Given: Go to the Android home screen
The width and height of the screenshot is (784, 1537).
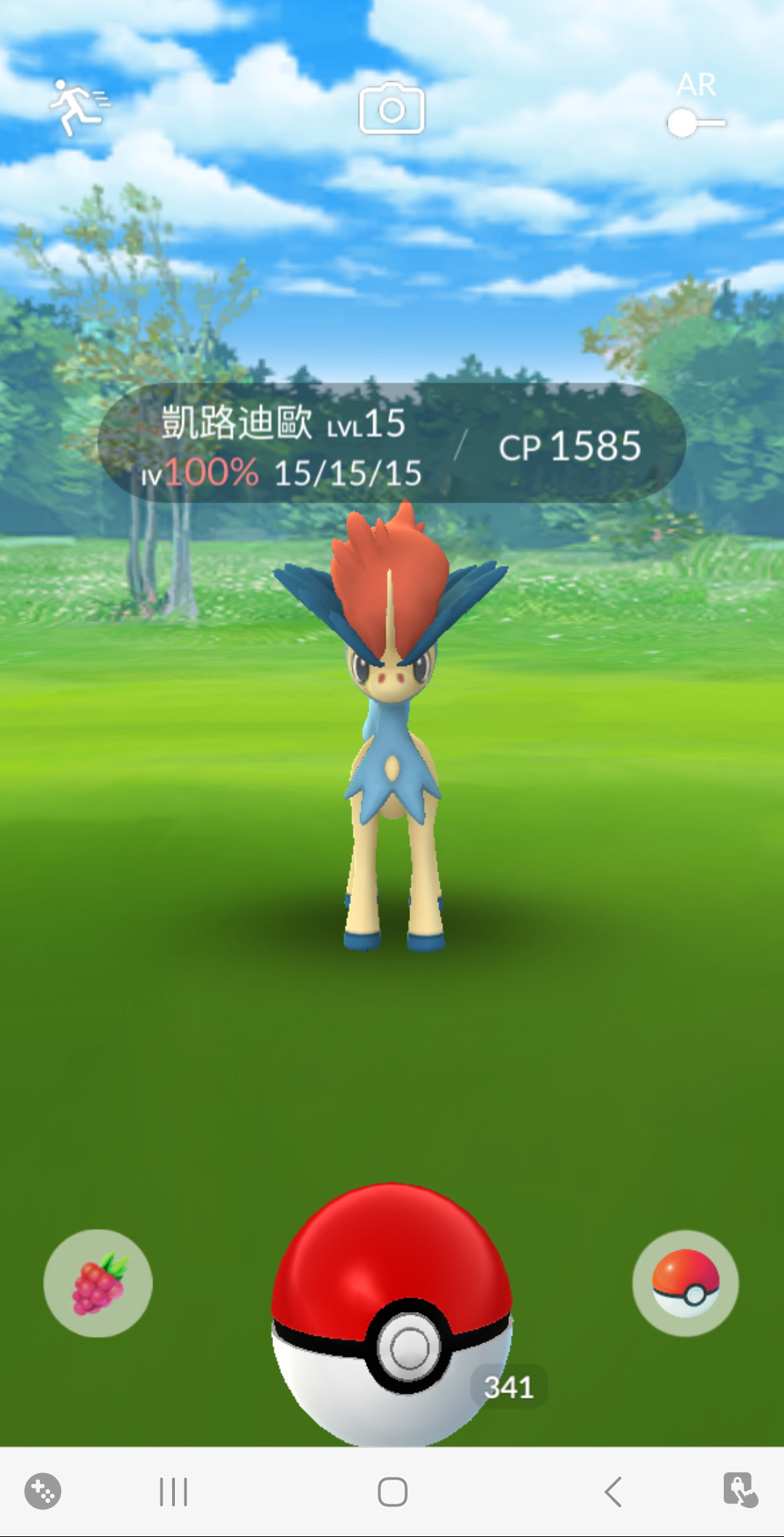Looking at the screenshot, I should click(392, 1492).
